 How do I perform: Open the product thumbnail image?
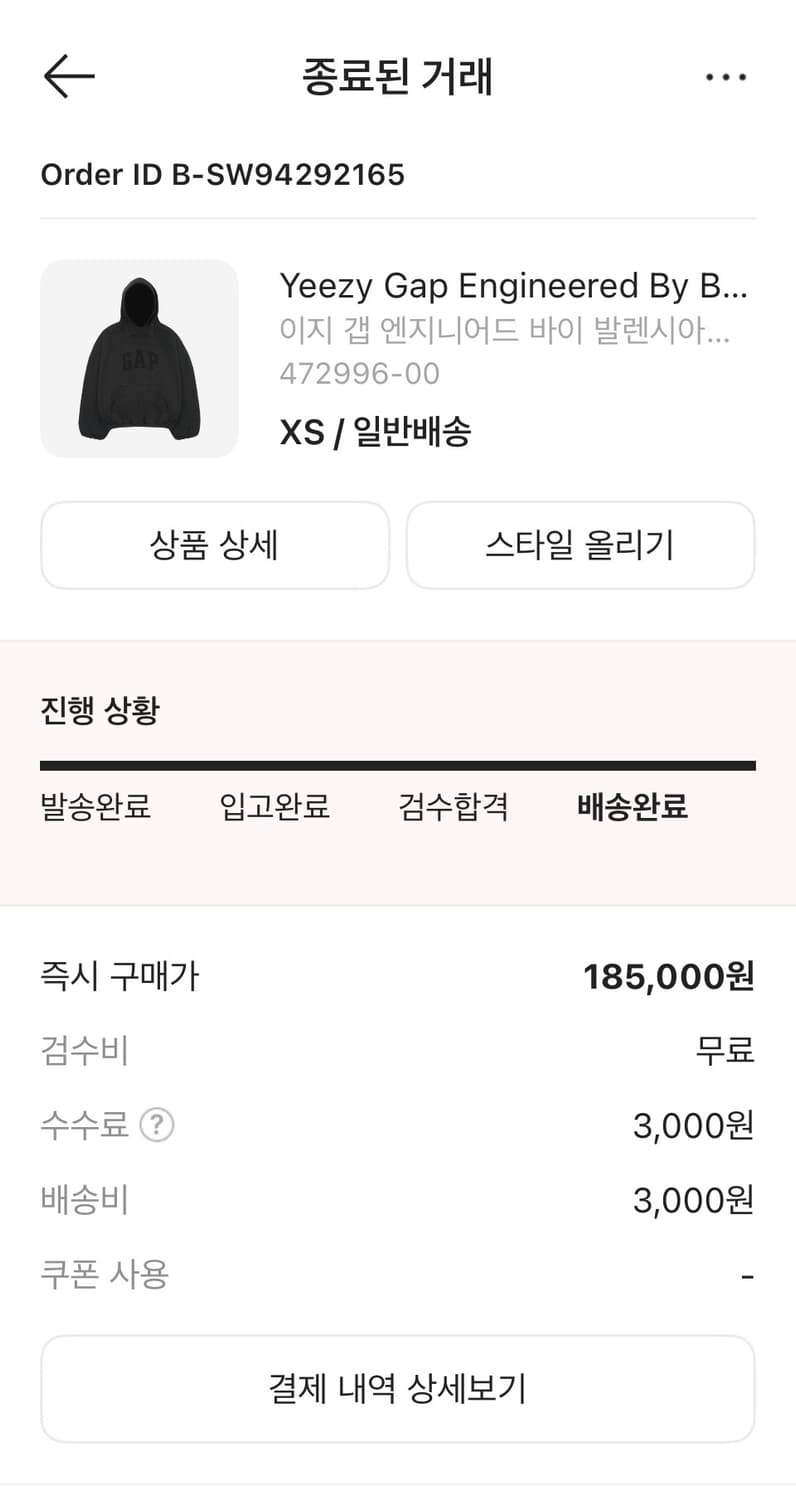[139, 359]
